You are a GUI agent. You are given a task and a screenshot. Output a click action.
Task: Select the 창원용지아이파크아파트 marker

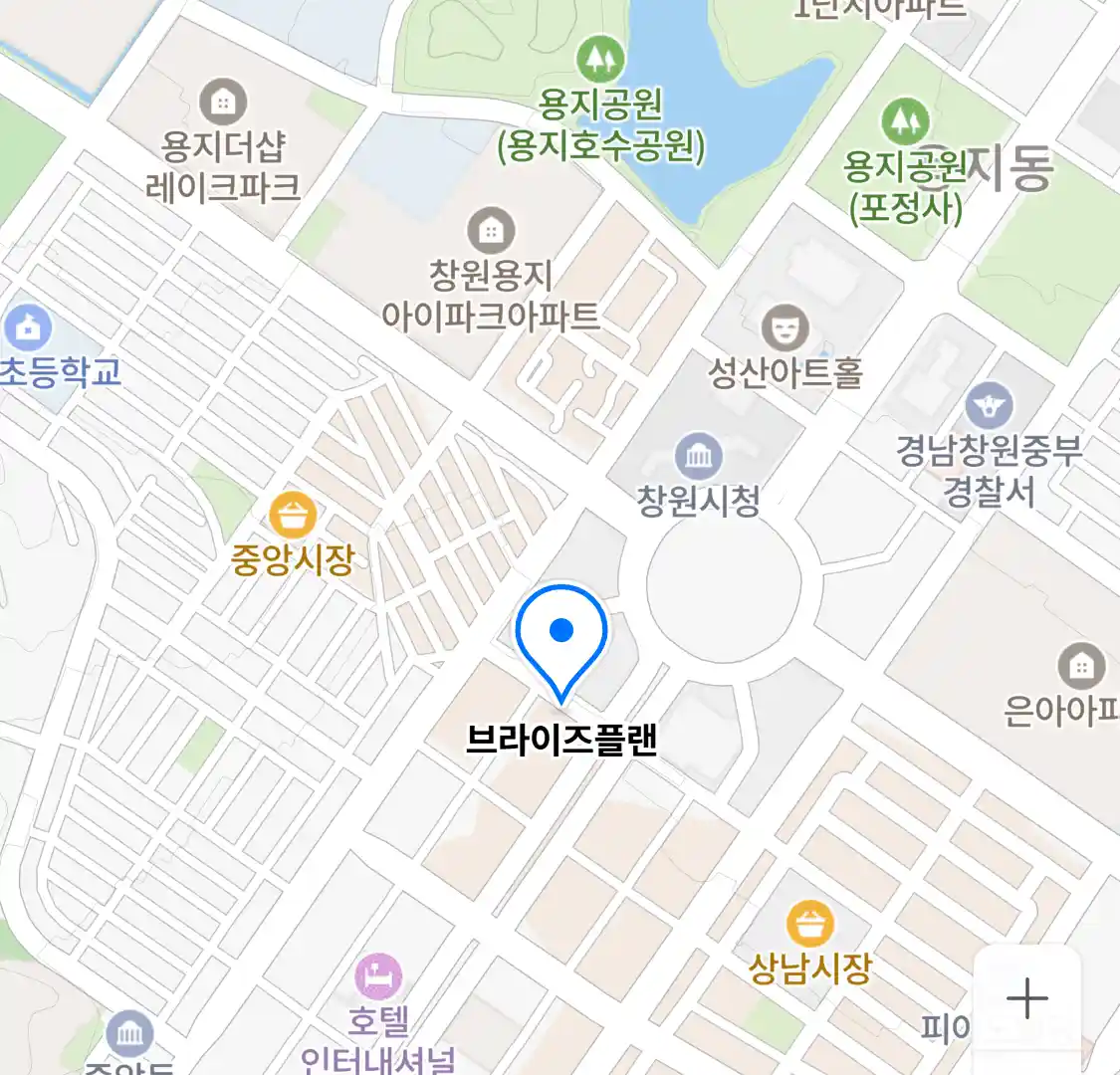[490, 231]
